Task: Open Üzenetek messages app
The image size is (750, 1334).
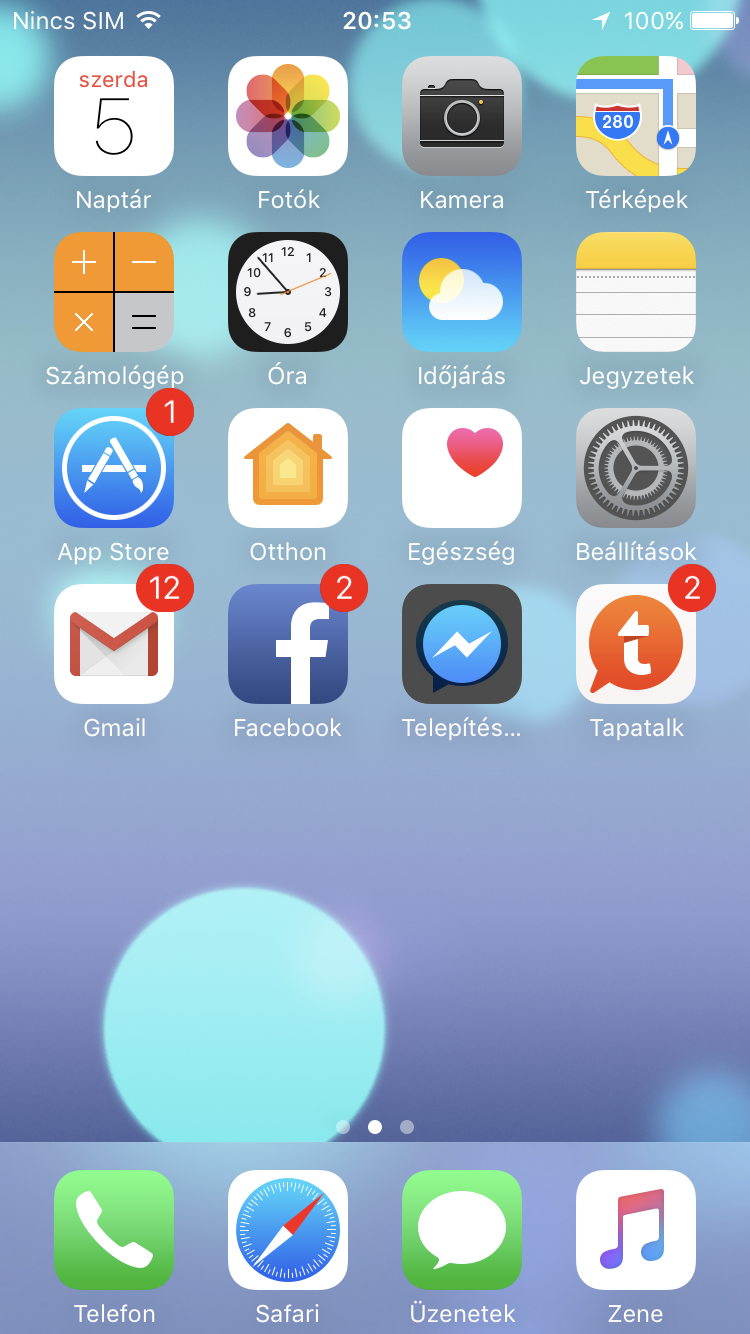Action: click(x=462, y=1231)
